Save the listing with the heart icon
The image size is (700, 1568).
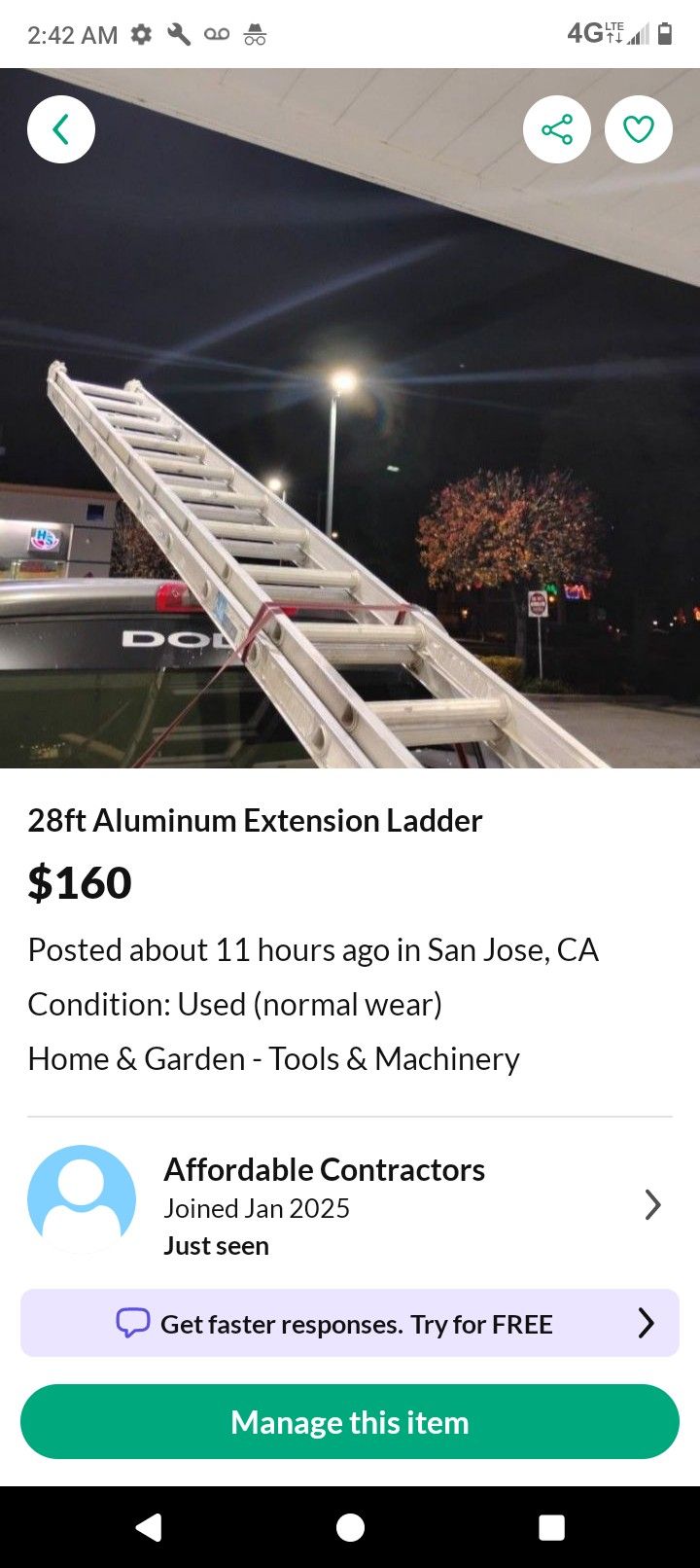point(639,129)
